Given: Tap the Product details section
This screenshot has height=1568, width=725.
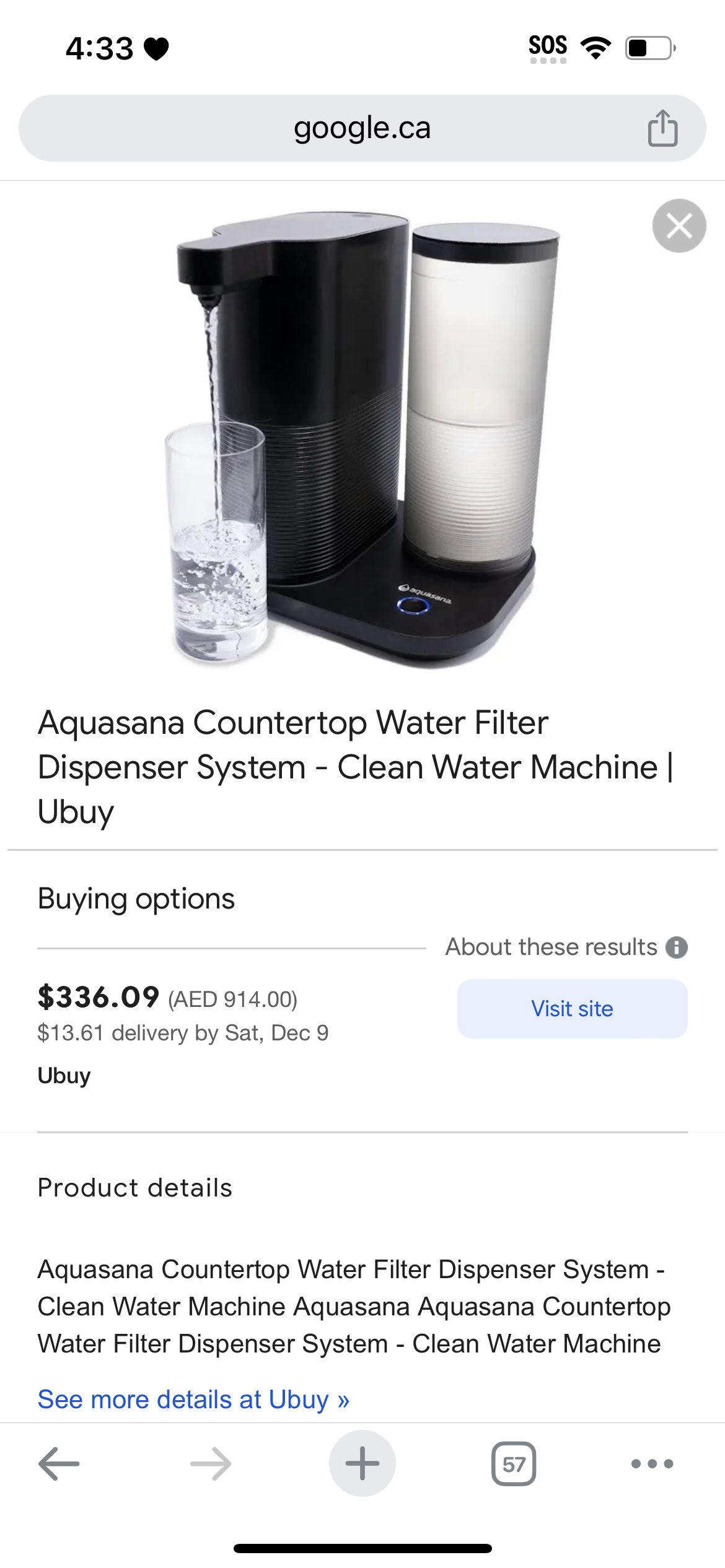Looking at the screenshot, I should point(134,1186).
